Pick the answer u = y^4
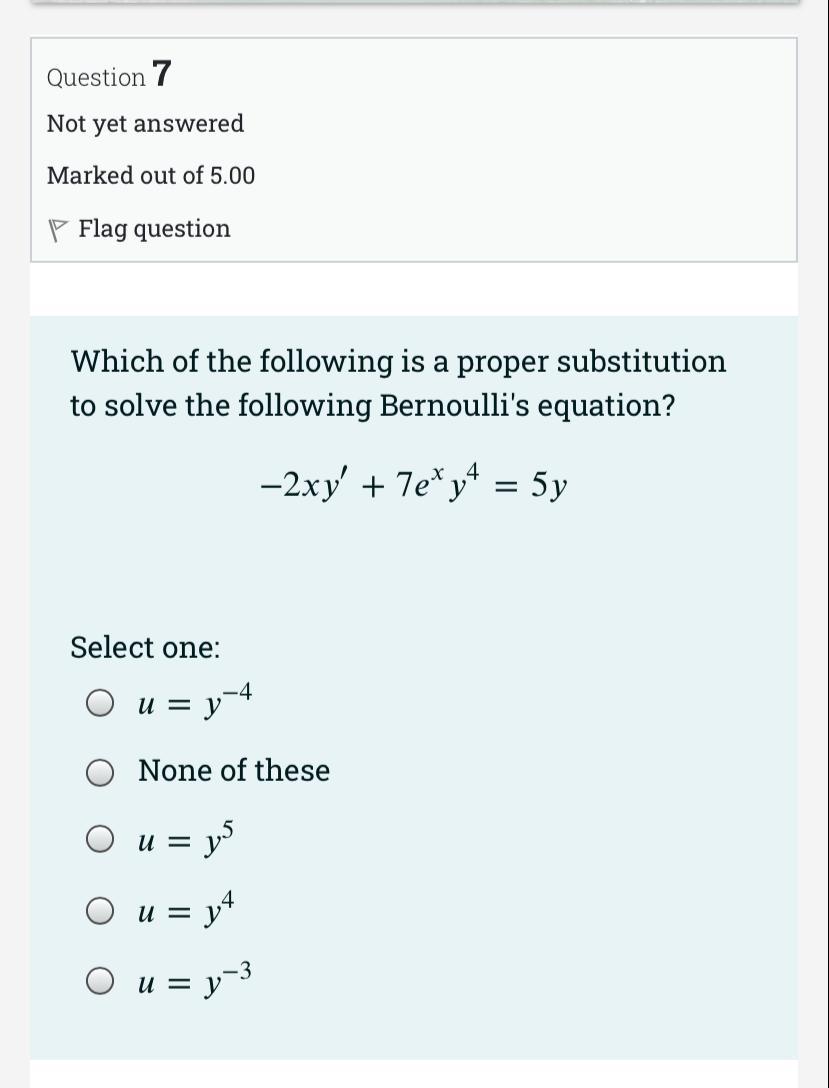This screenshot has width=829, height=1088. [99, 908]
